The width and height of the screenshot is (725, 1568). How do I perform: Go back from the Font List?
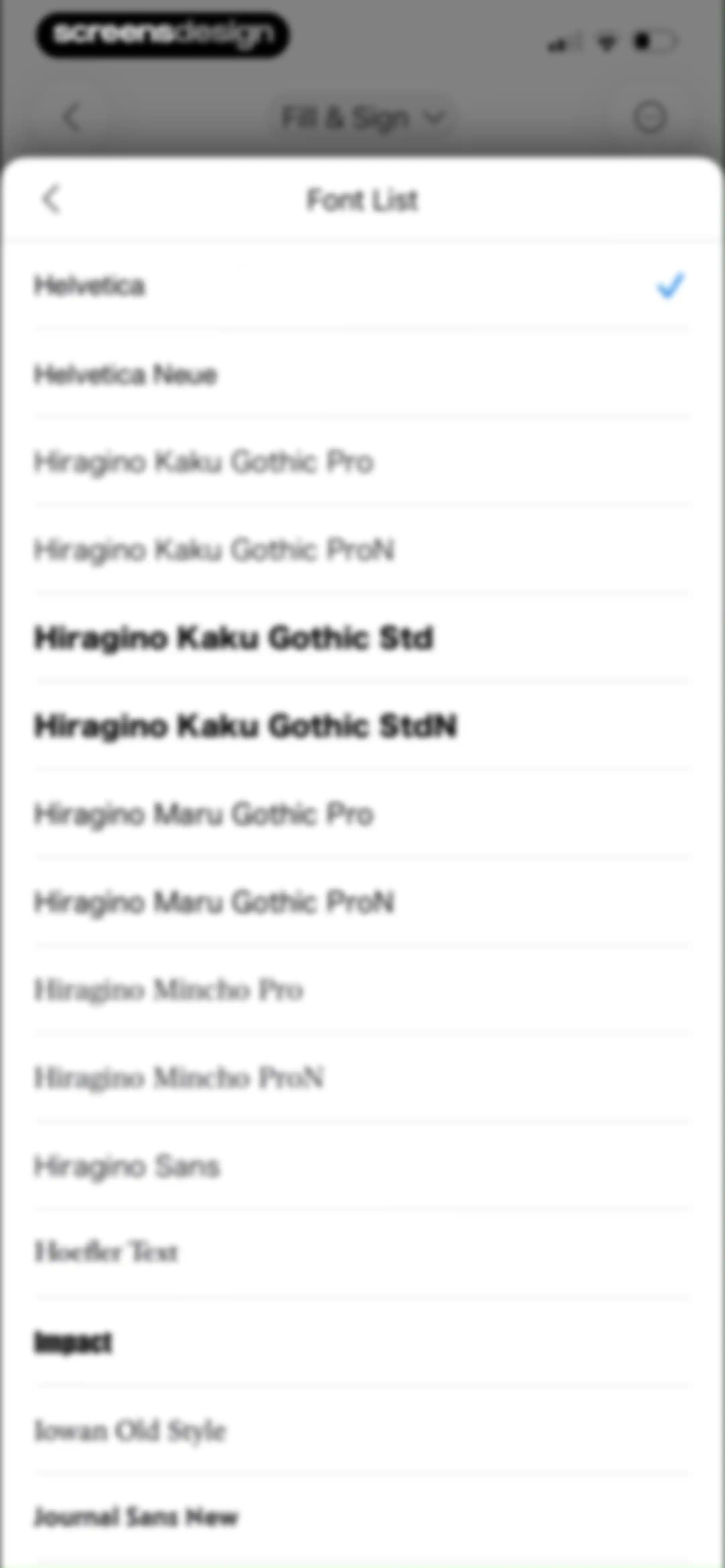tap(52, 200)
